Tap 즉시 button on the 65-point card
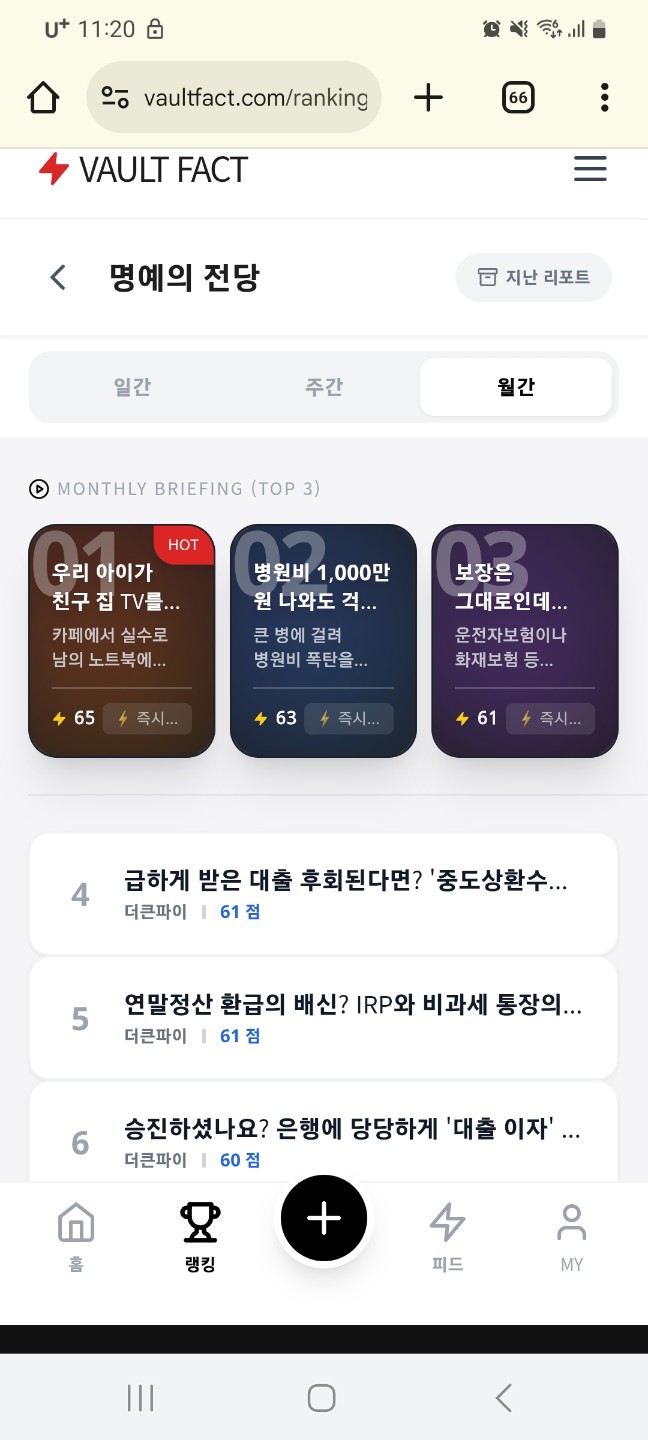648x1440 pixels. [x=148, y=718]
